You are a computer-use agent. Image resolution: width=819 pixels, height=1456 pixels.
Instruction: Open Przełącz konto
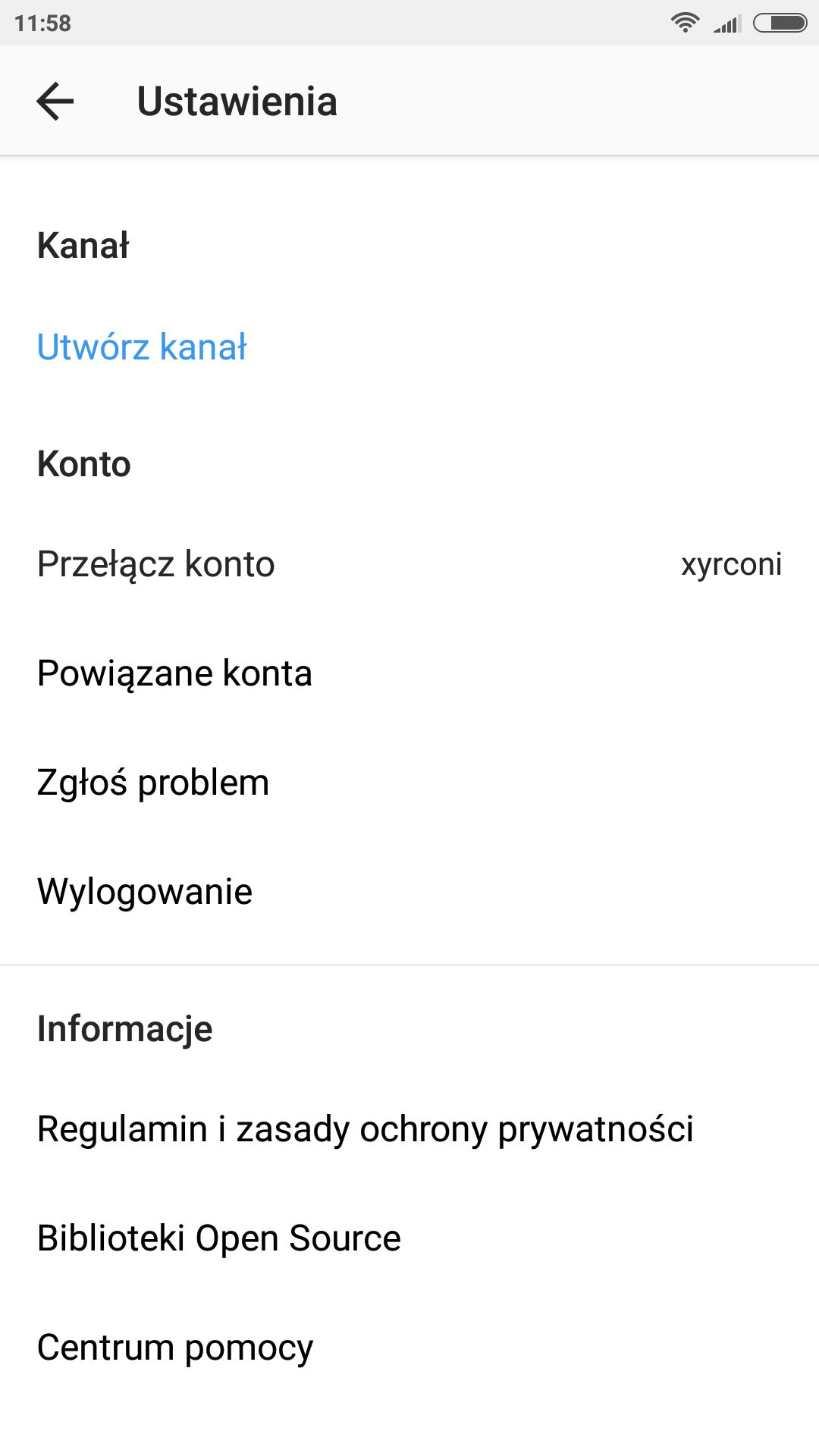[x=409, y=564]
